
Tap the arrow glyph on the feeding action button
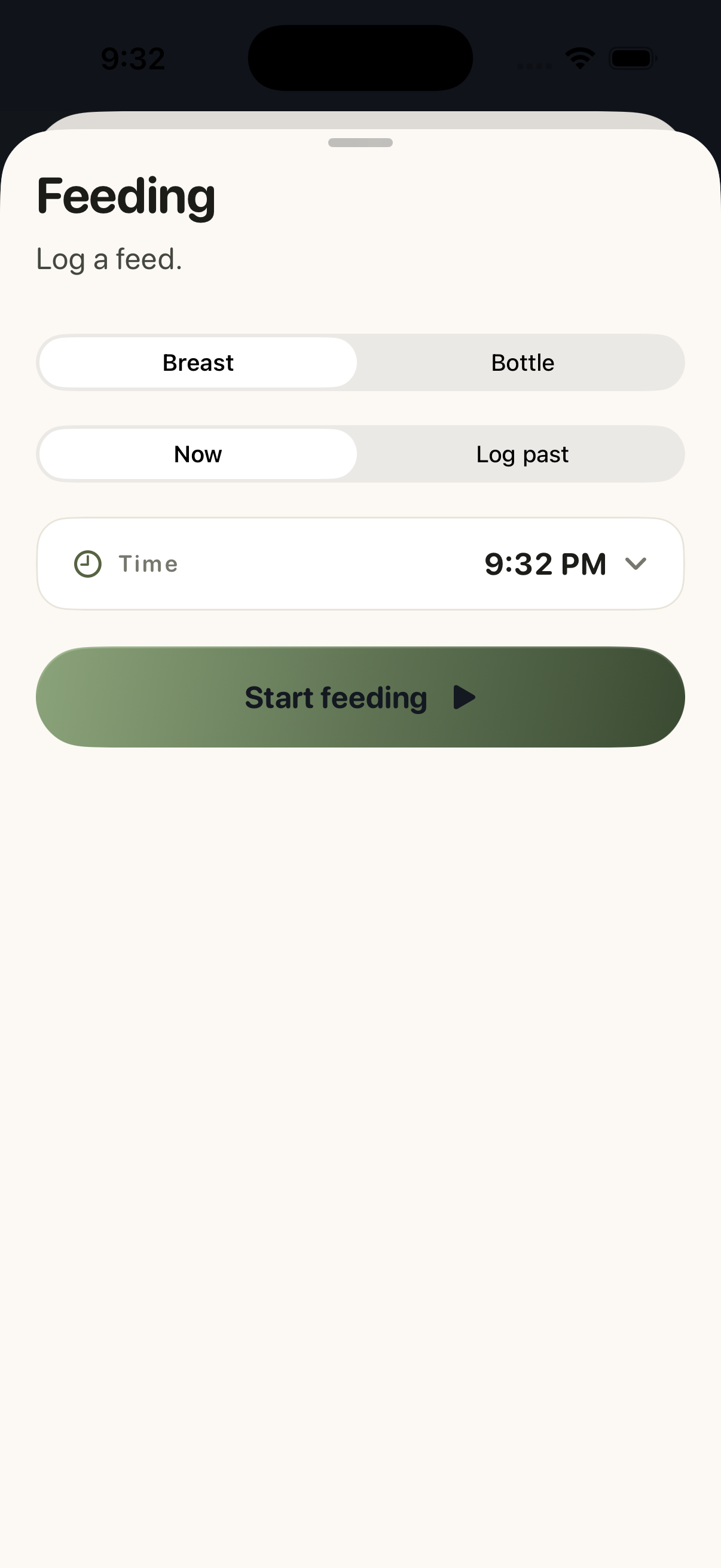464,697
